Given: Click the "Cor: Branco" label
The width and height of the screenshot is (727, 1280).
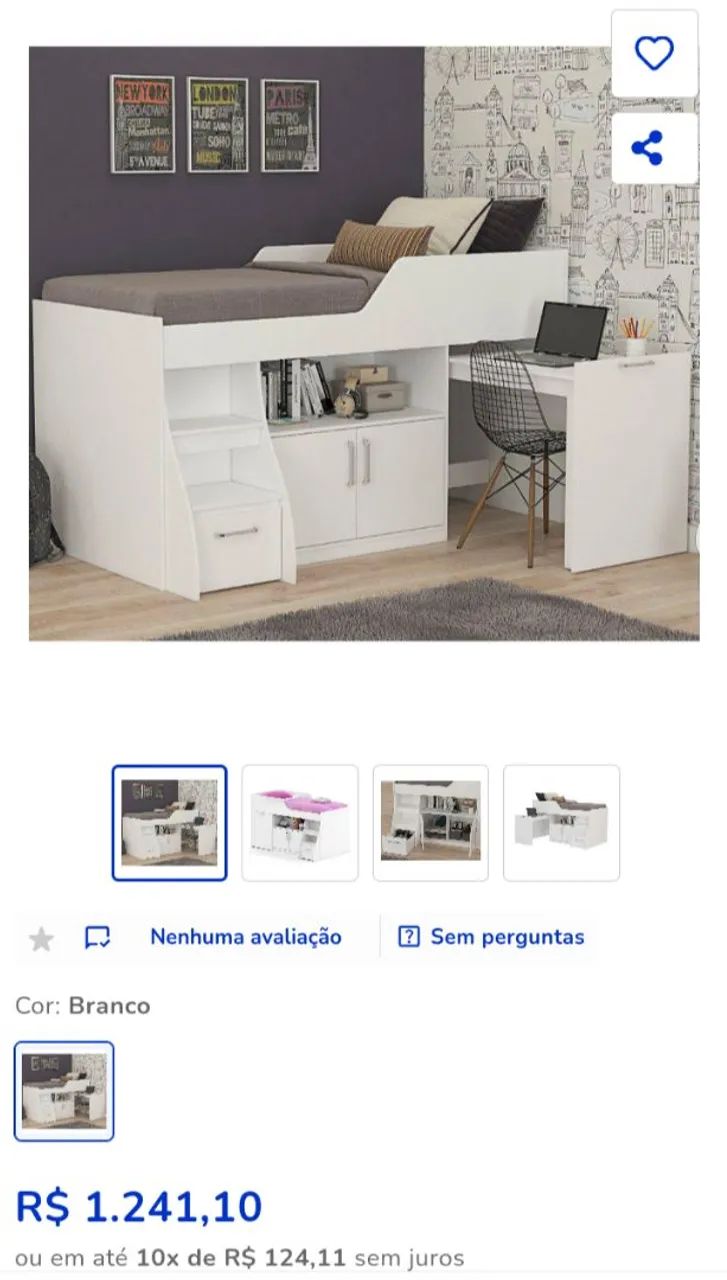Looking at the screenshot, I should (x=85, y=1006).
